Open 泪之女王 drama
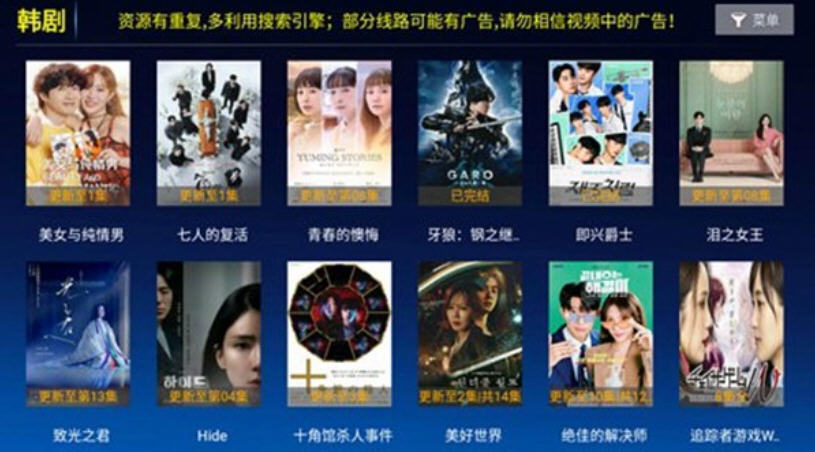 click(x=731, y=133)
